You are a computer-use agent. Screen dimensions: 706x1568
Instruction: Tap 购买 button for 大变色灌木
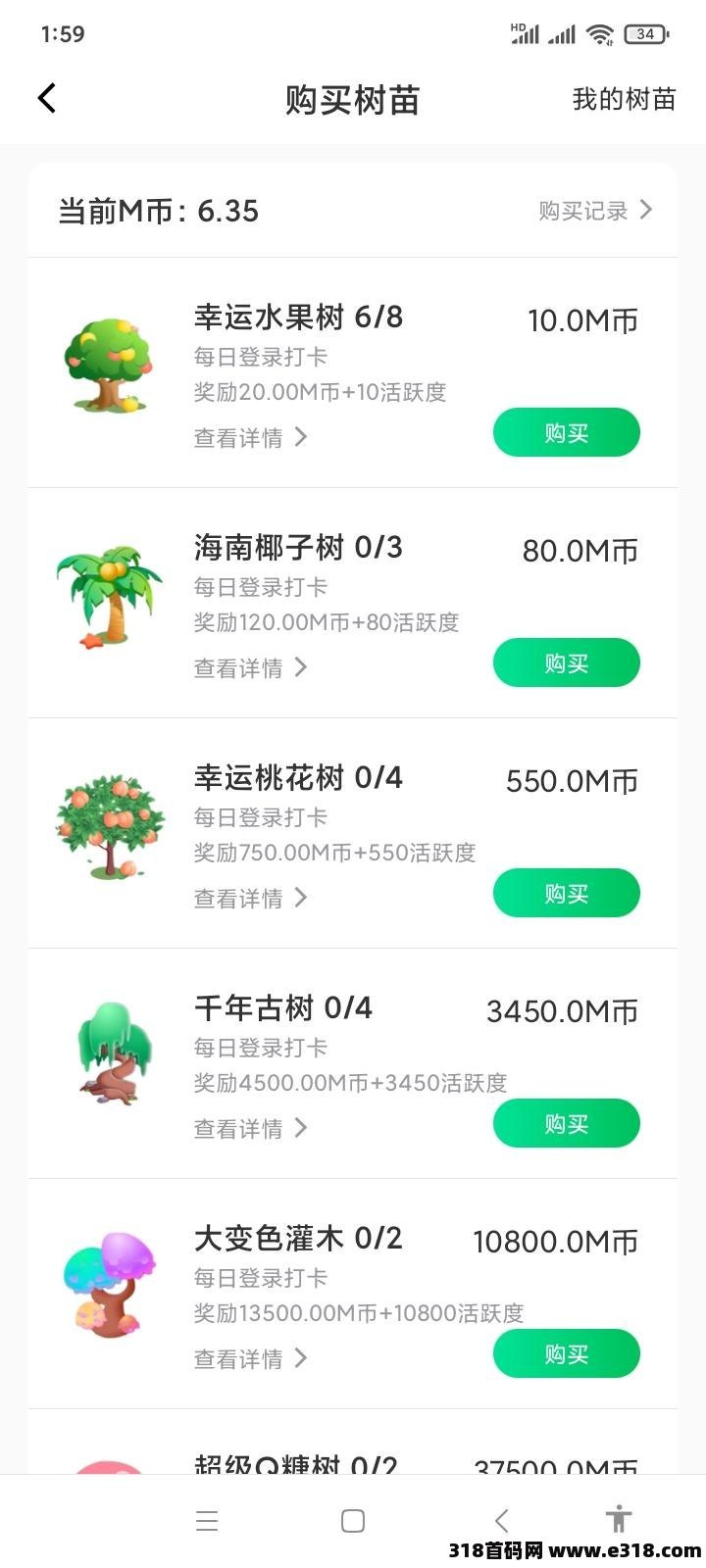(x=566, y=1353)
